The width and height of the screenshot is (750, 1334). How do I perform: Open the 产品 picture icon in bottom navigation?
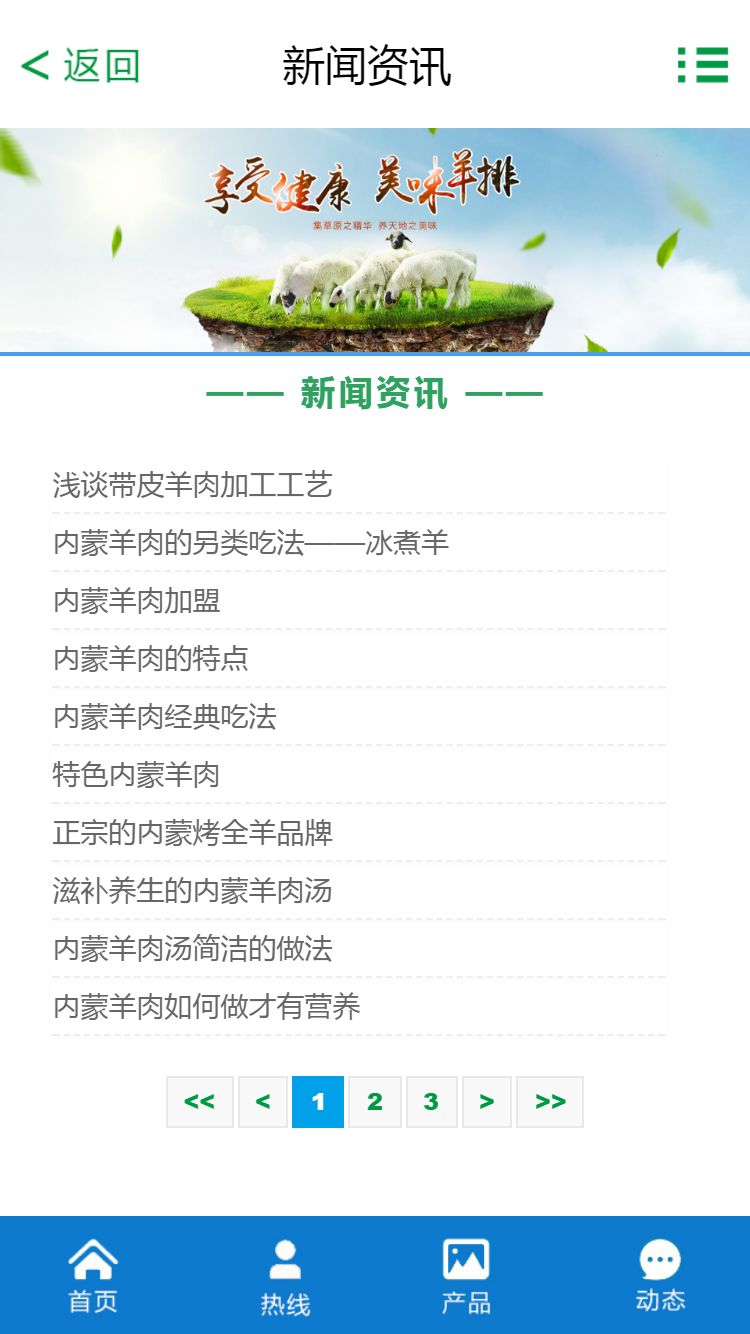tap(465, 1260)
